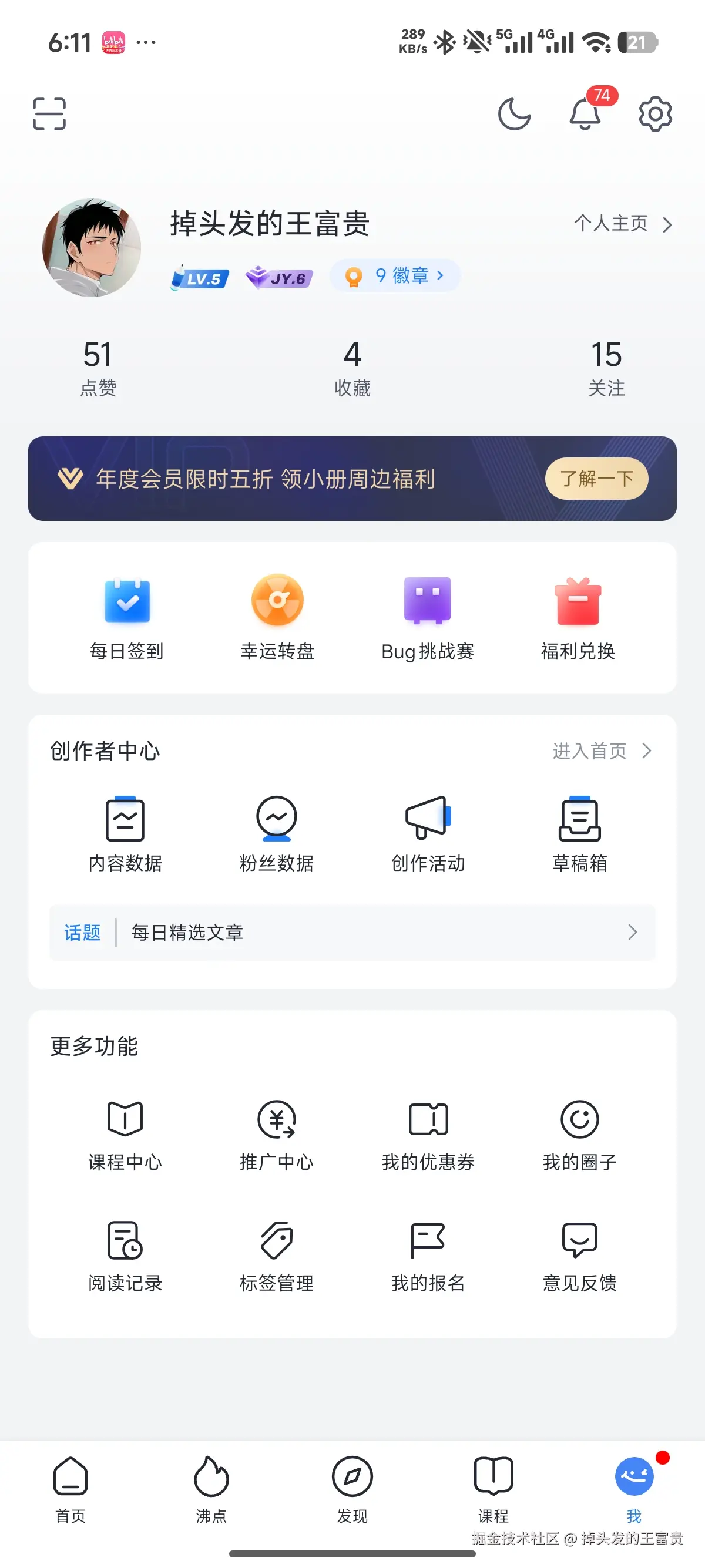Expand 每日精选文章 topic row

click(x=352, y=933)
